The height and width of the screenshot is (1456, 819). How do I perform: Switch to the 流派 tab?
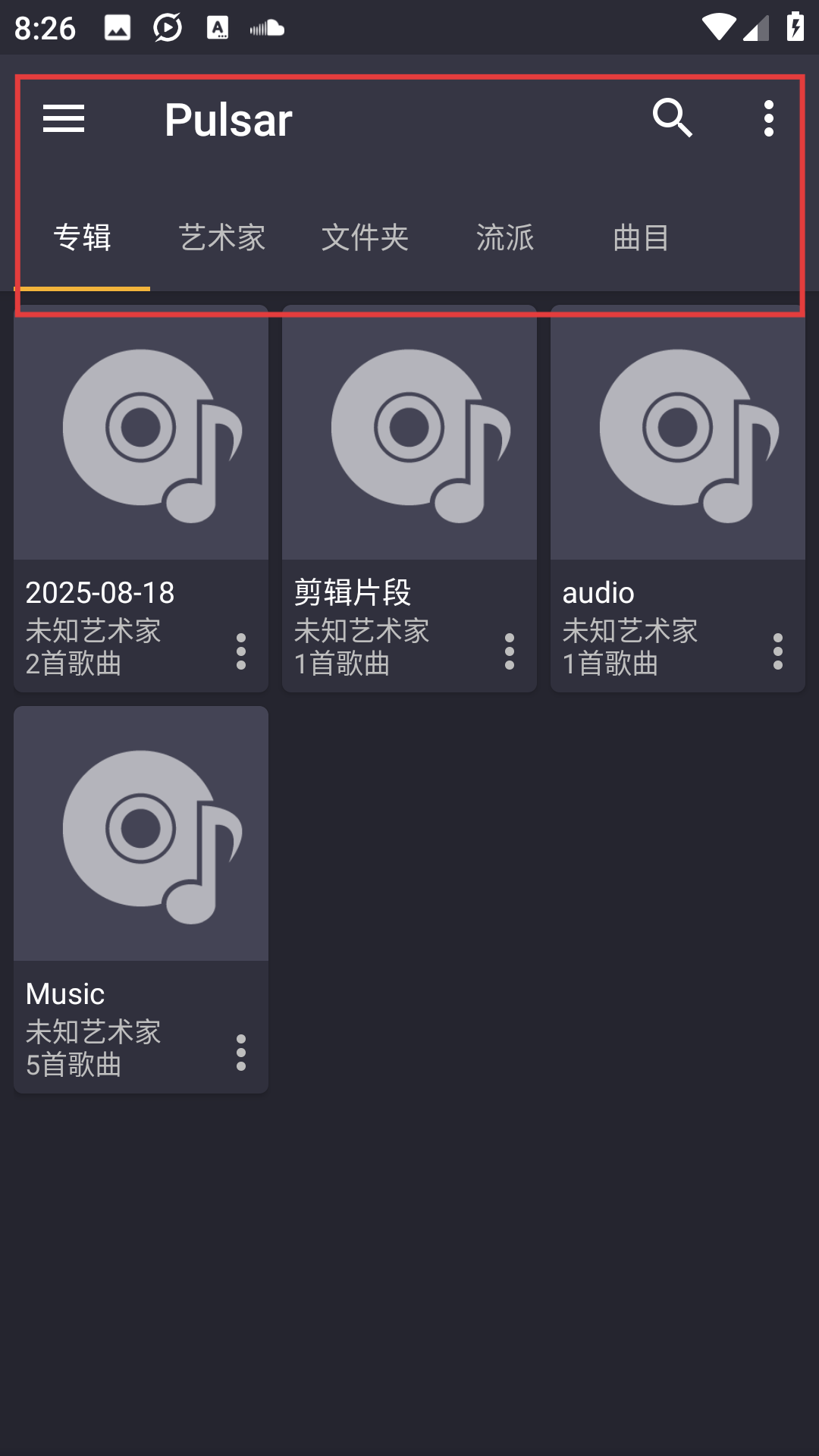[505, 237]
